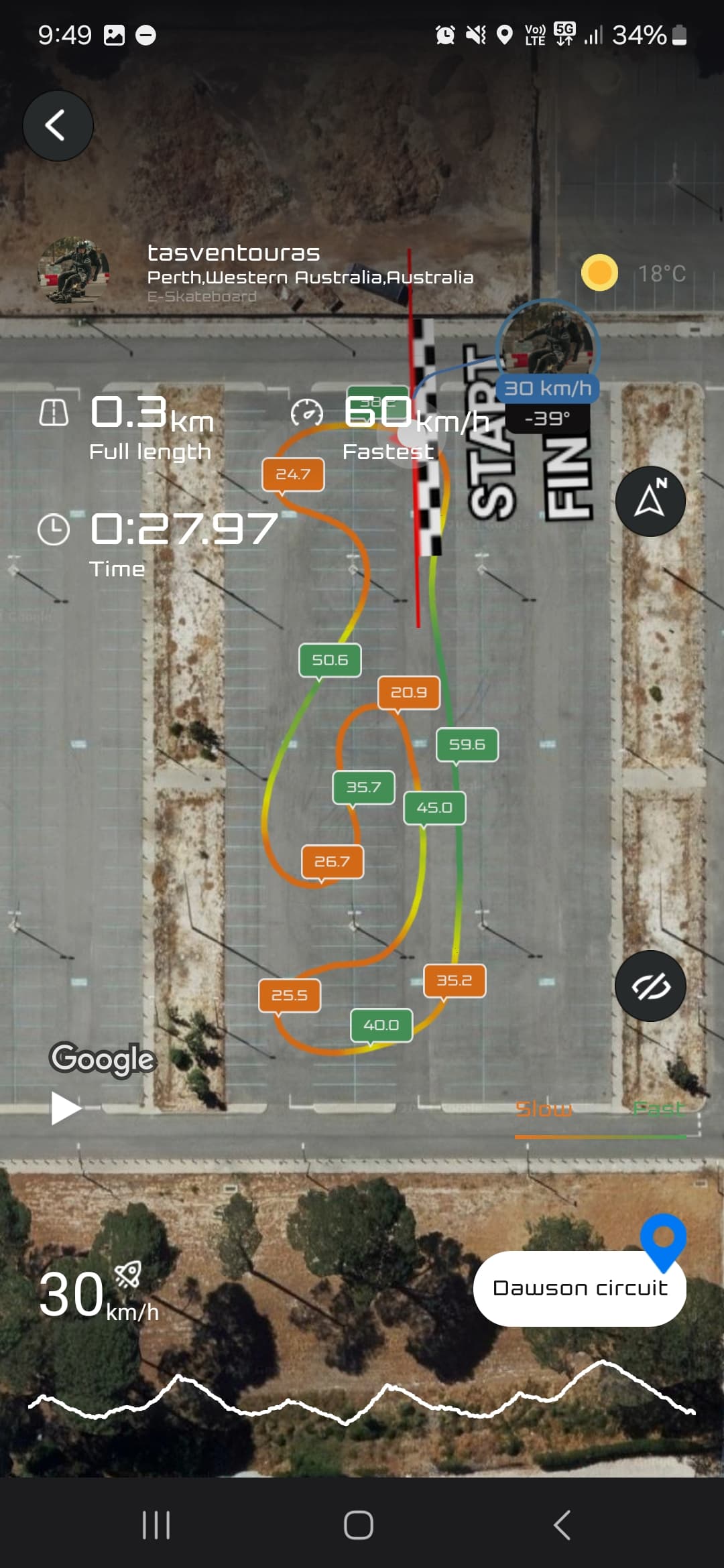Open the recent apps navigation button

pos(156,1525)
